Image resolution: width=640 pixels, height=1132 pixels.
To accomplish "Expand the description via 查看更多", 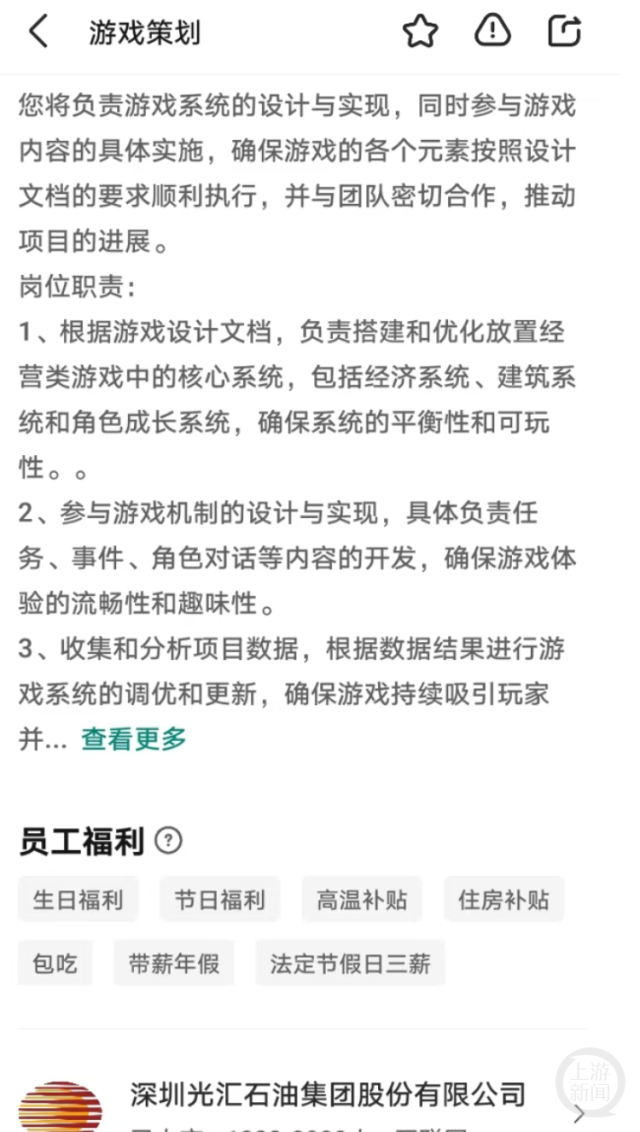I will (x=134, y=739).
